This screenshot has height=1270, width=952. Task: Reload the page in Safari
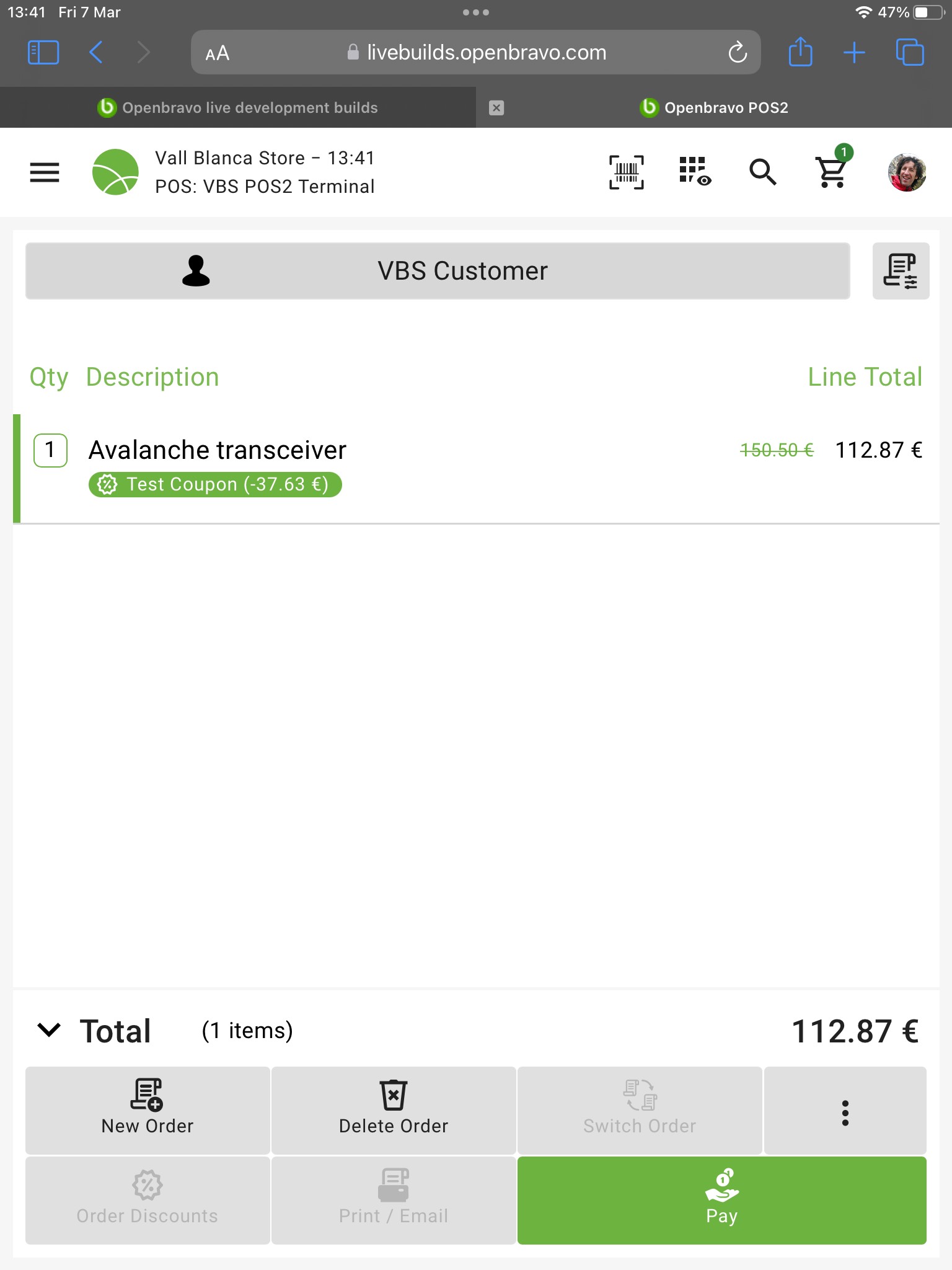(737, 53)
